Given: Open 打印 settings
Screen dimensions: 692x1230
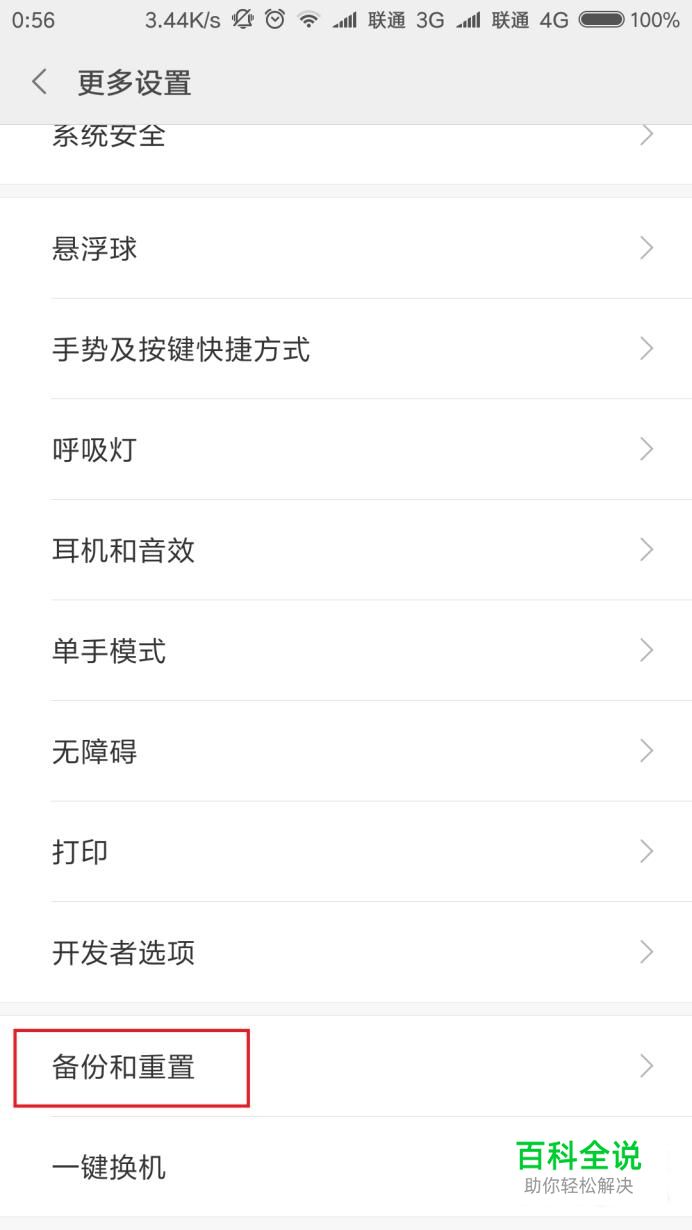Looking at the screenshot, I should tap(346, 852).
